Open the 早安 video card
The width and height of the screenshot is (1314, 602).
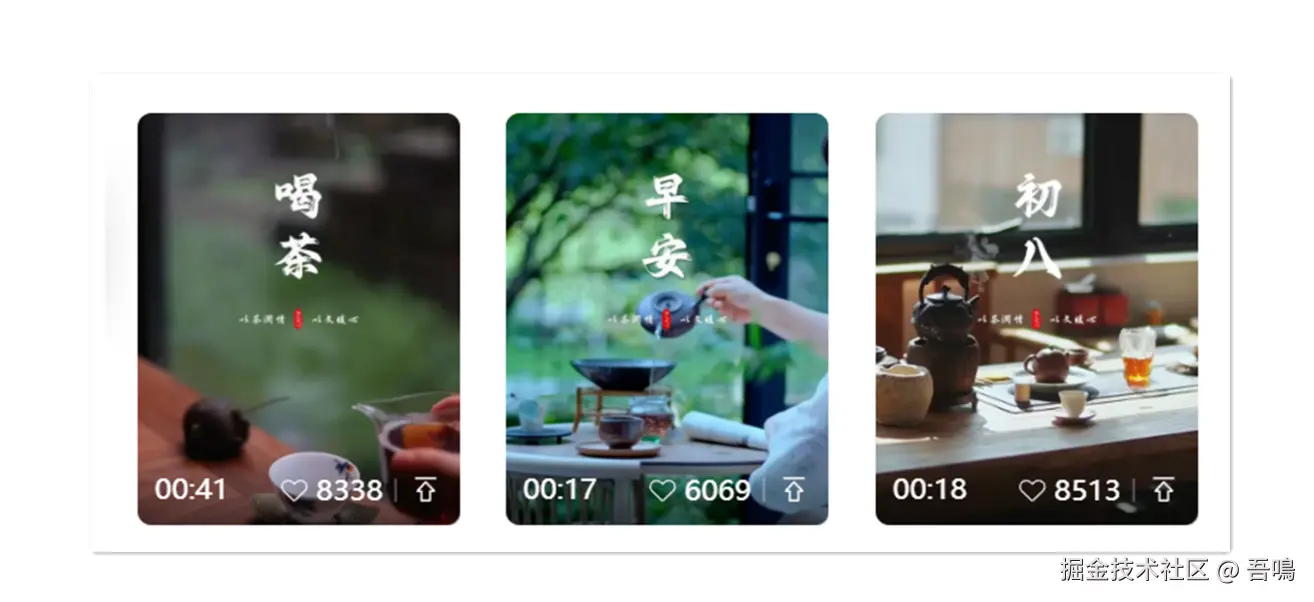click(666, 300)
